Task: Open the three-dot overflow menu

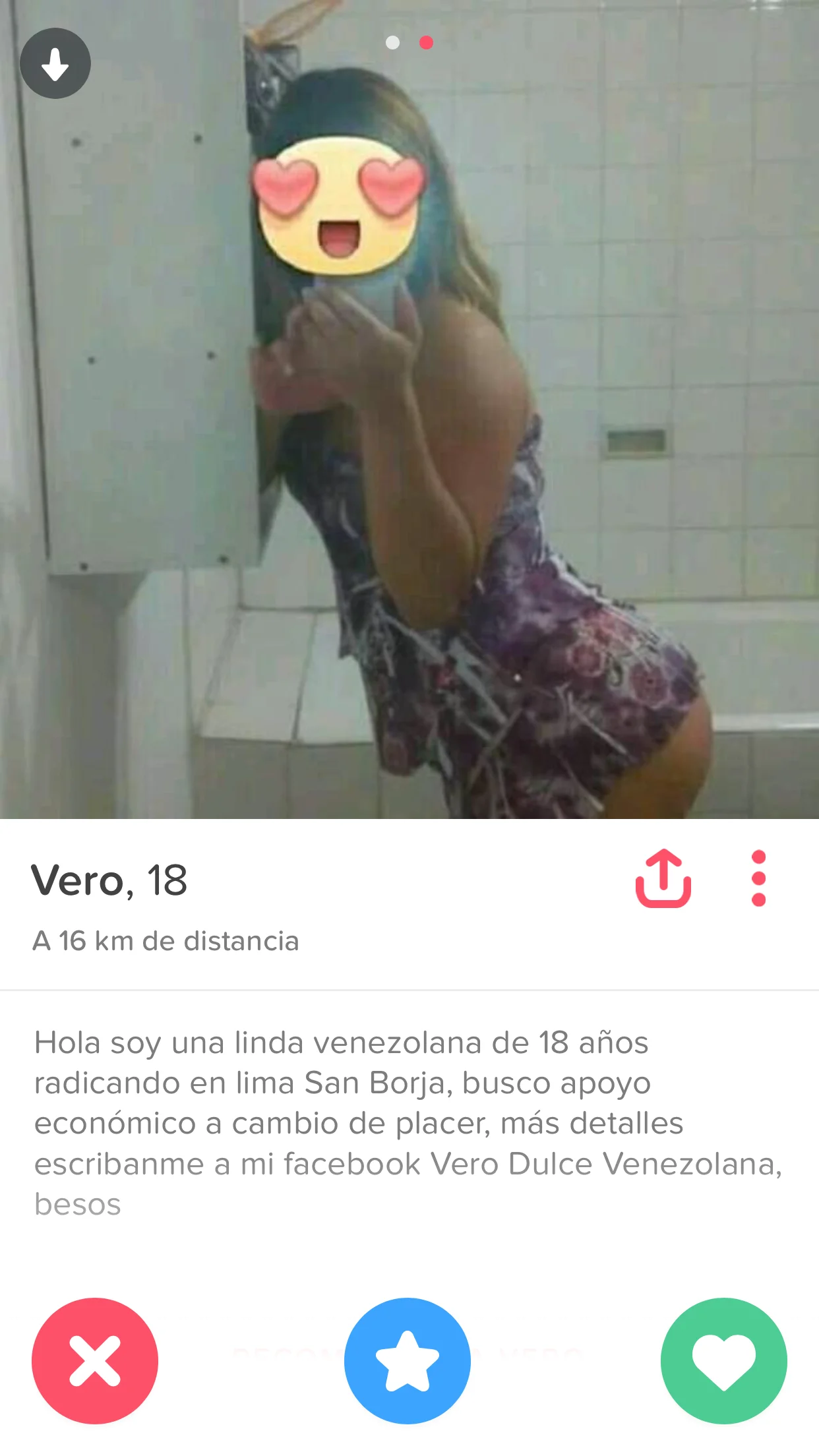Action: [758, 879]
